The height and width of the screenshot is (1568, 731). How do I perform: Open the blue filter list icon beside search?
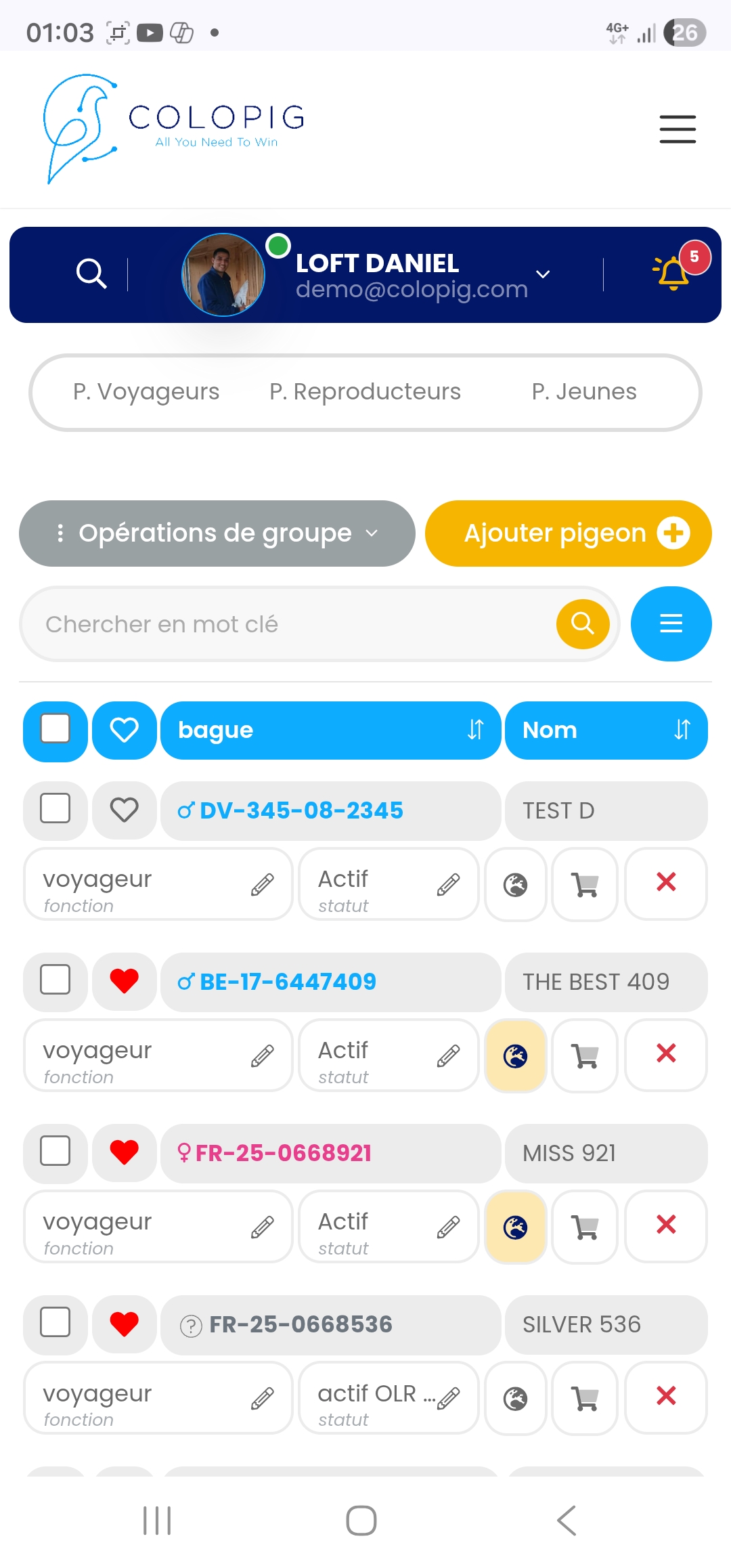[x=670, y=624]
